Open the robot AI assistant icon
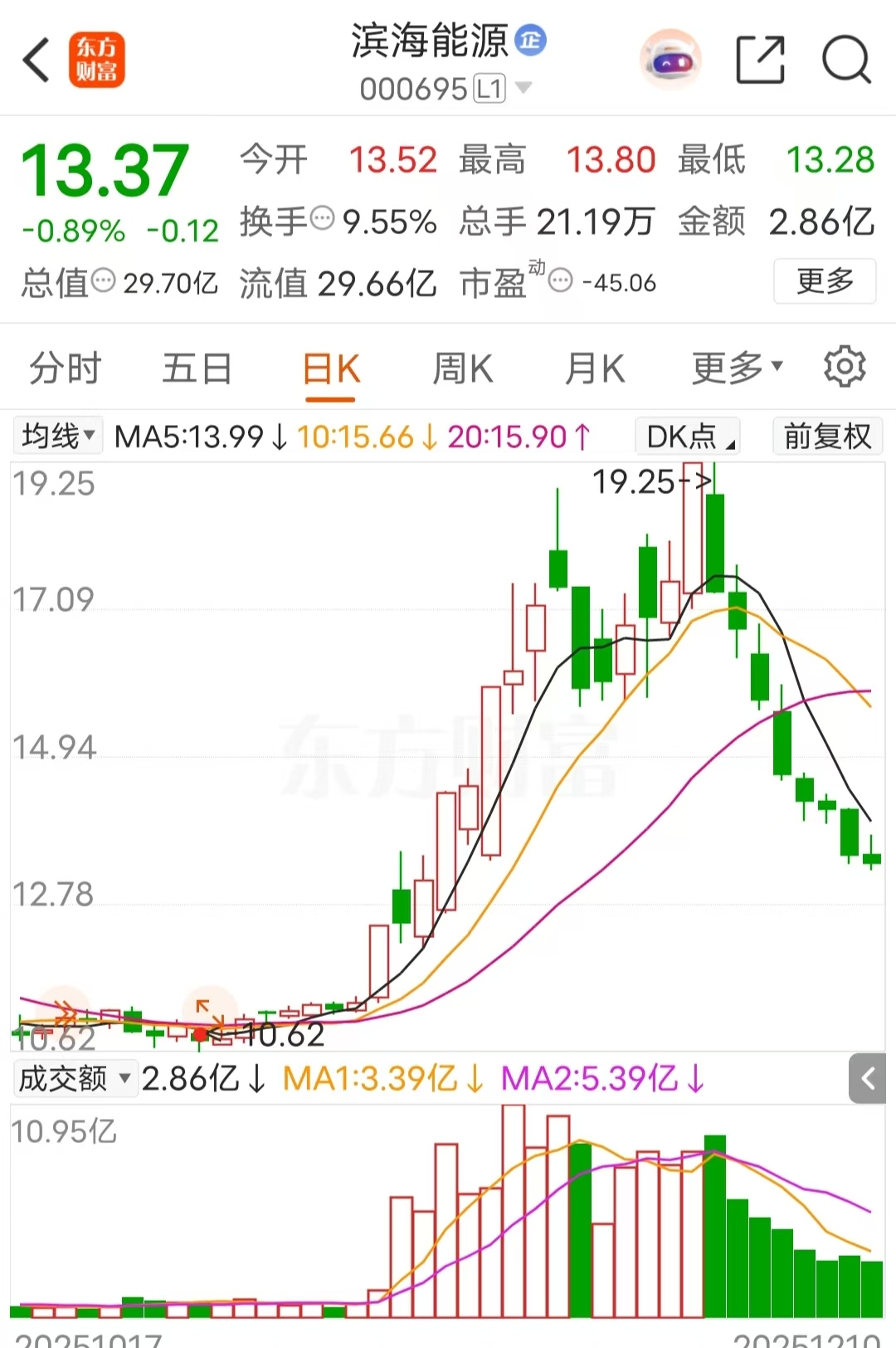896x1348 pixels. tap(670, 61)
